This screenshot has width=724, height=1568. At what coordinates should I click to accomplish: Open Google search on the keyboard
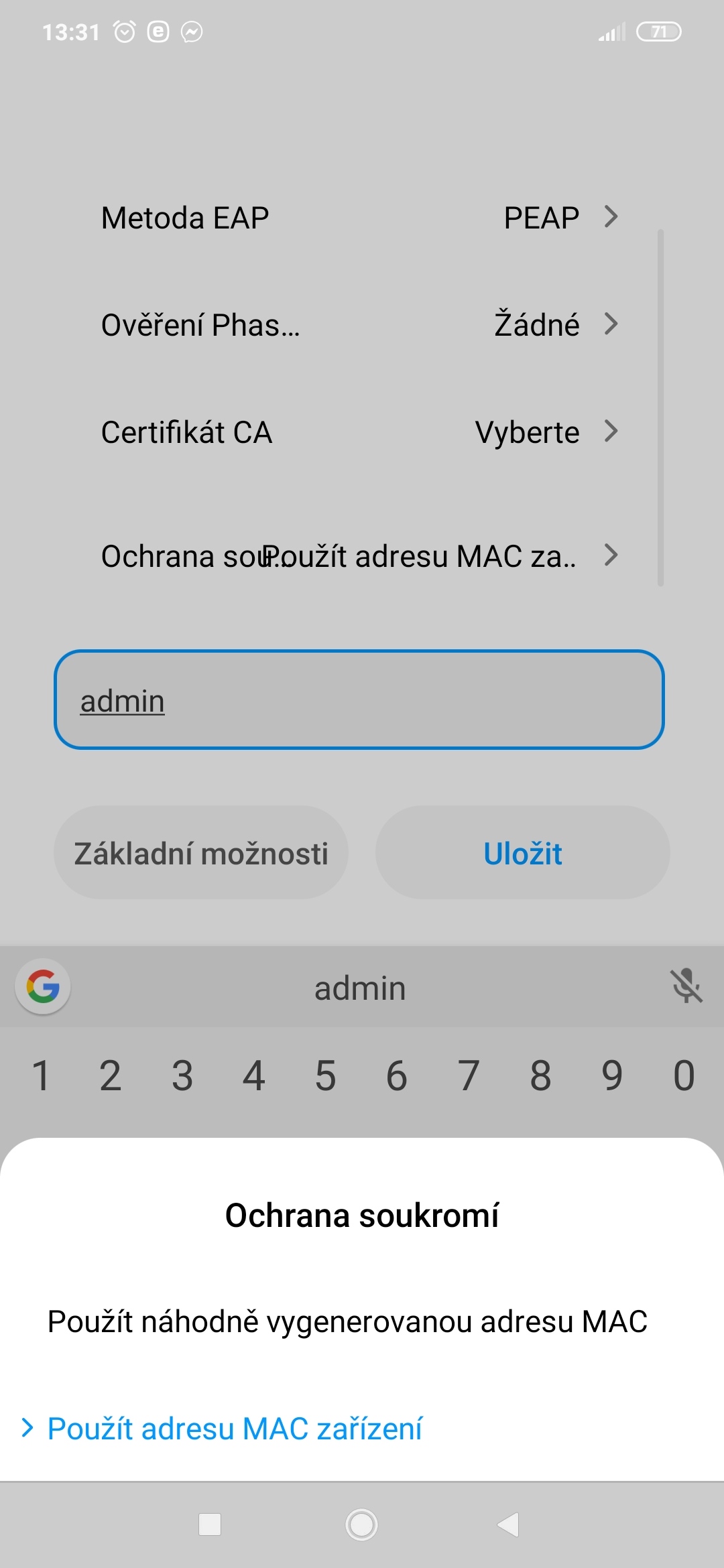pos(43,987)
